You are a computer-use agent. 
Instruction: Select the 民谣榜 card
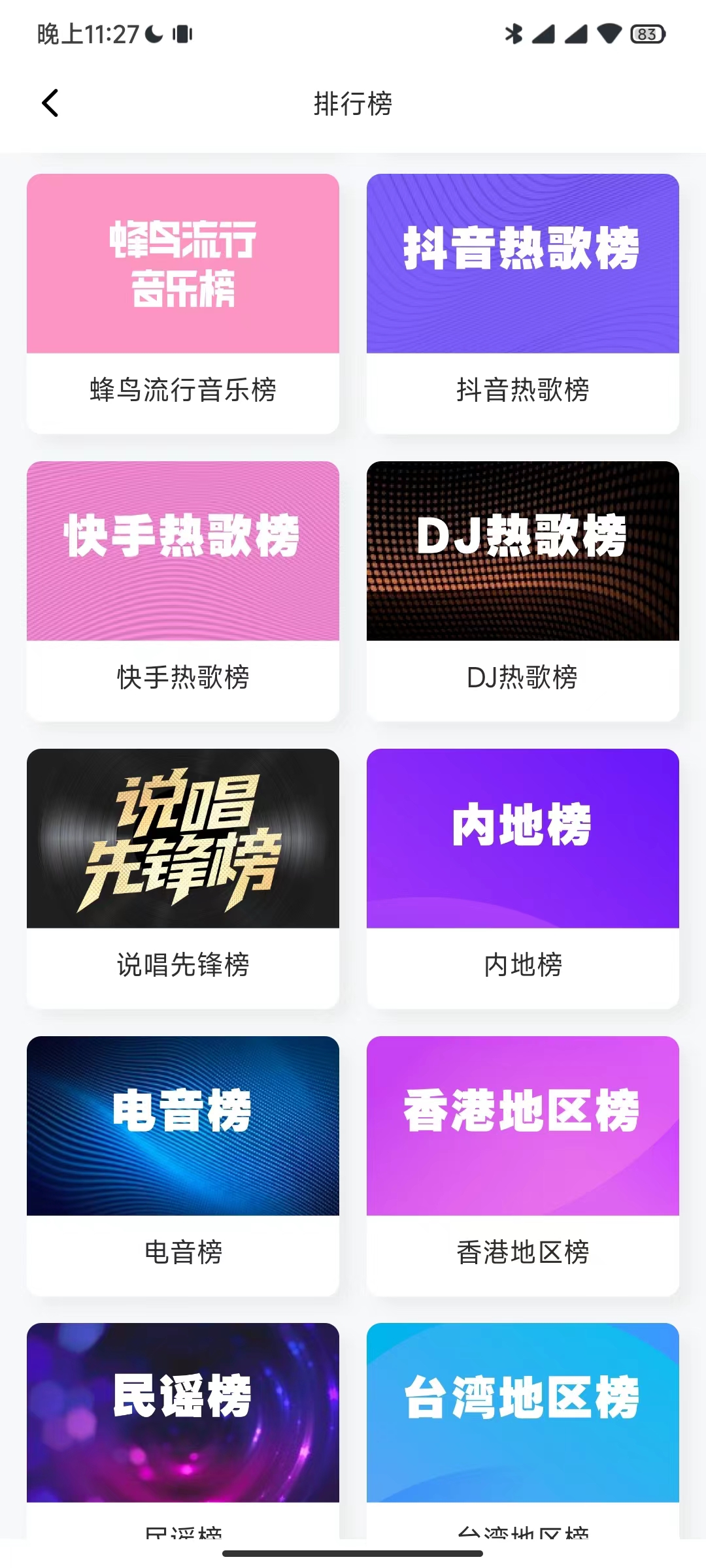pos(183,1424)
